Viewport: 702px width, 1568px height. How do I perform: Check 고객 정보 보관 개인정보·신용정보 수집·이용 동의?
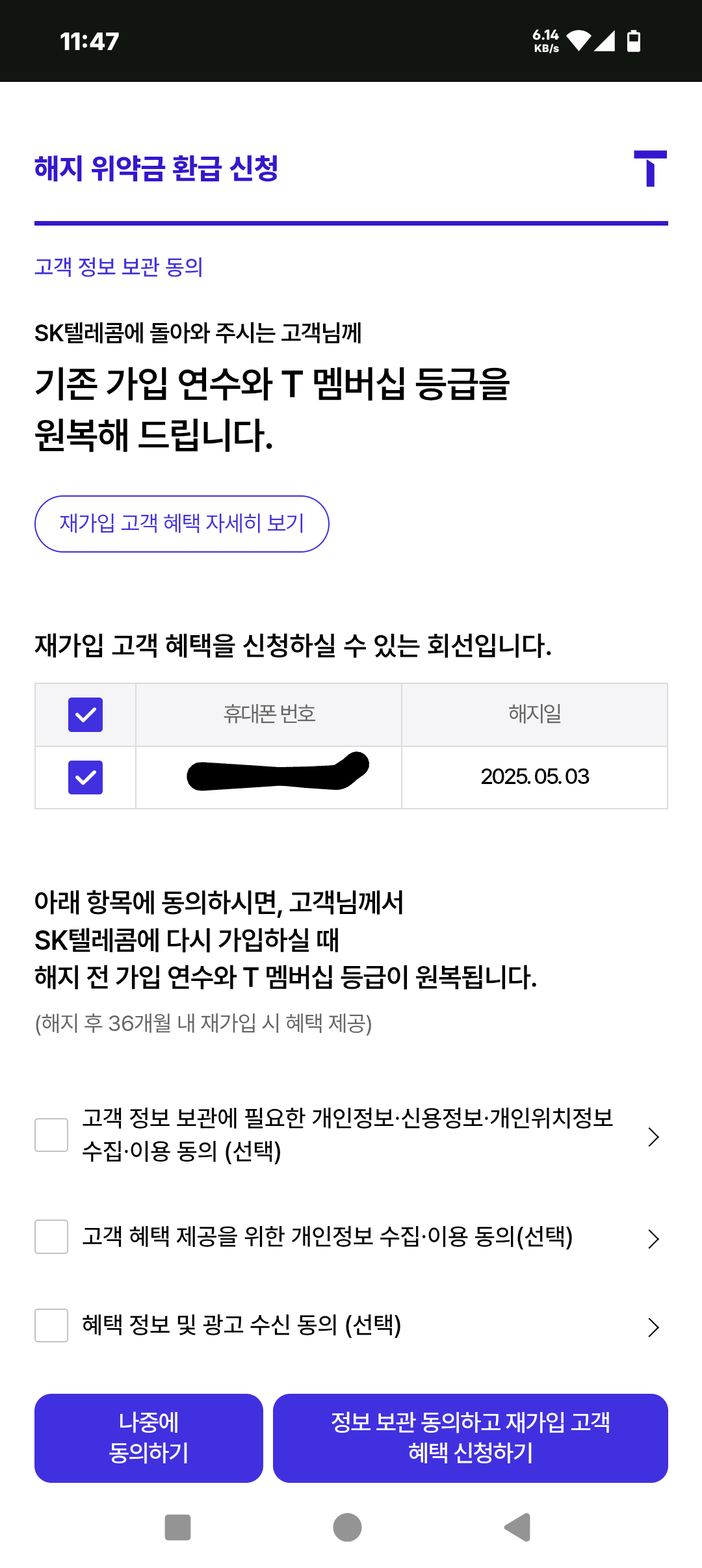[51, 1135]
